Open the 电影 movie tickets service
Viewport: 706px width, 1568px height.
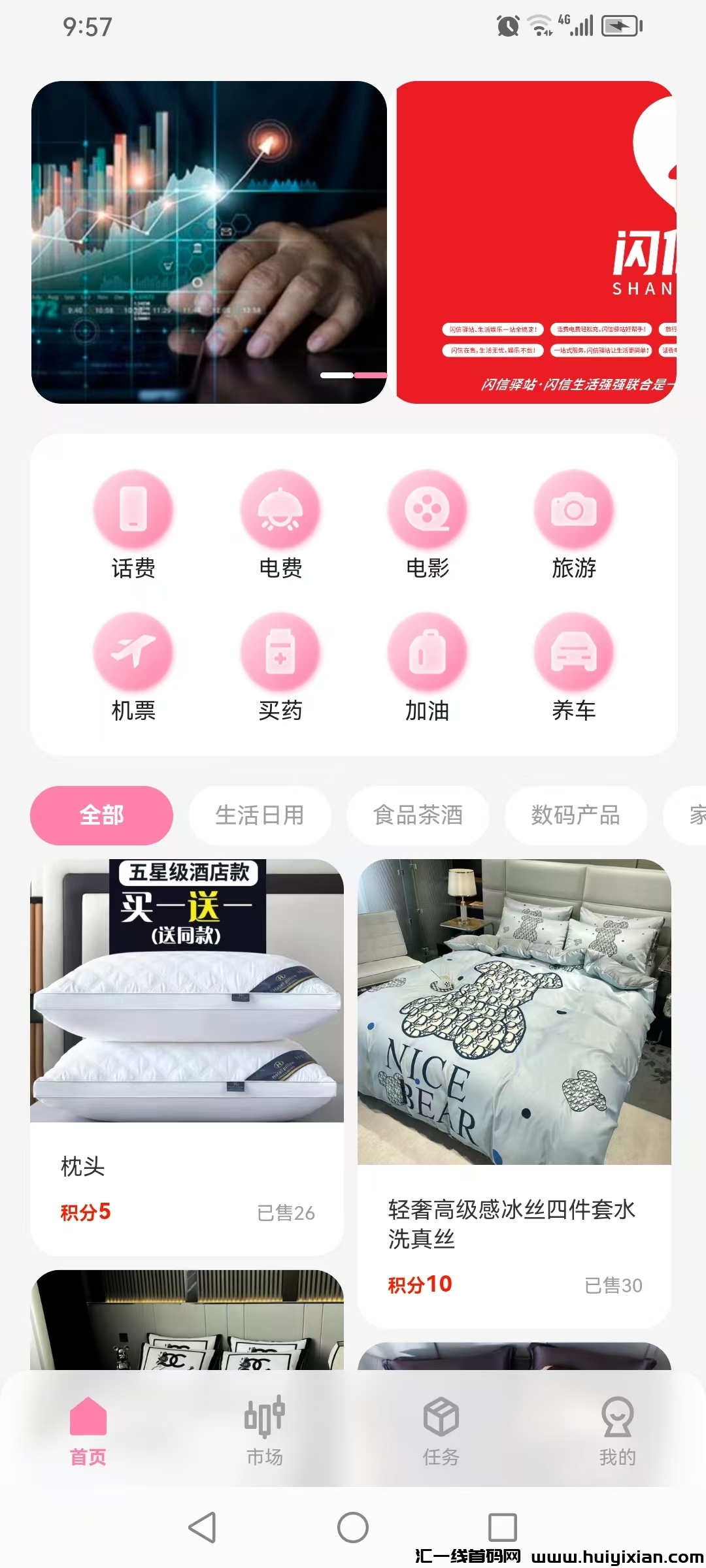click(427, 523)
